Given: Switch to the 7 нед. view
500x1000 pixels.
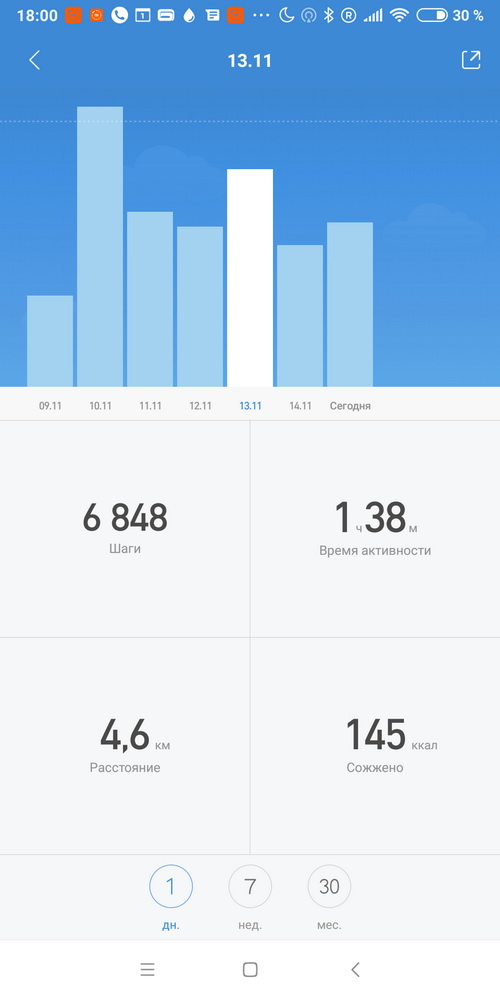Looking at the screenshot, I should pyautogui.click(x=250, y=886).
